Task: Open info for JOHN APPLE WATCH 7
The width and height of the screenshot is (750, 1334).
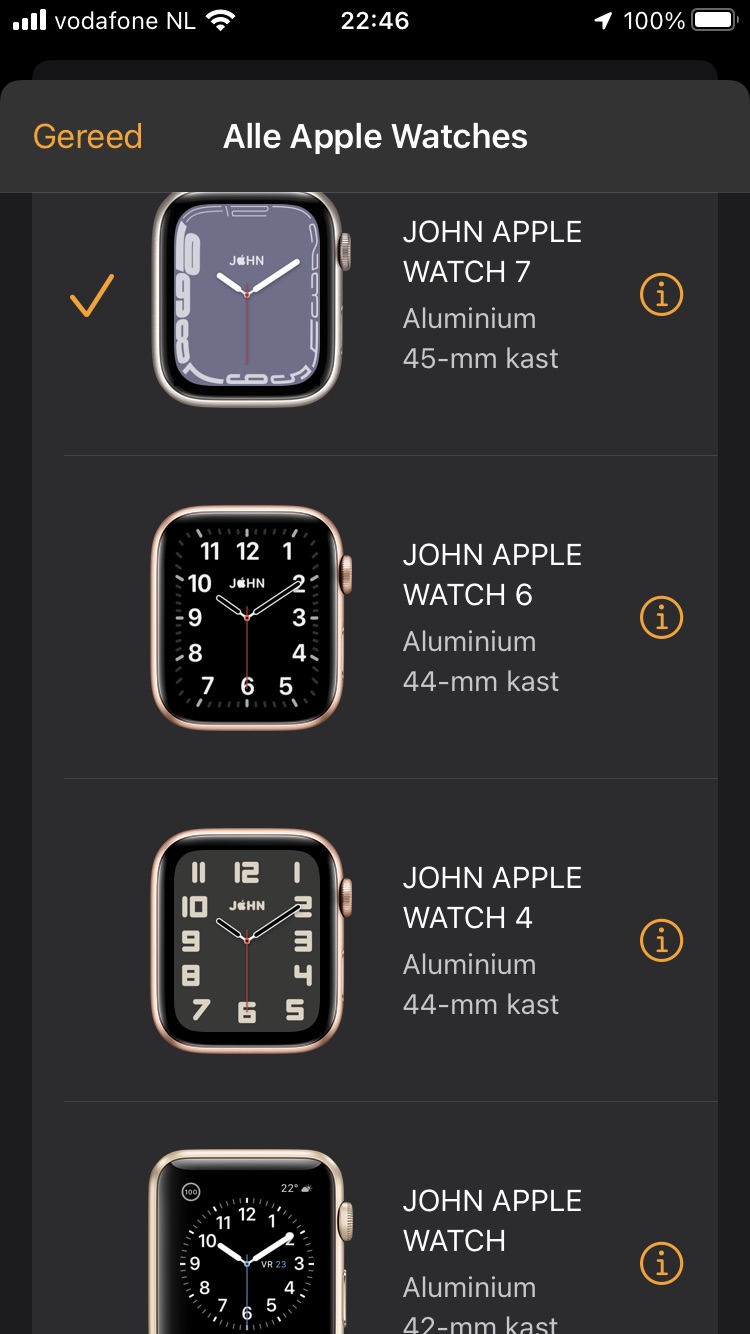Action: (660, 295)
